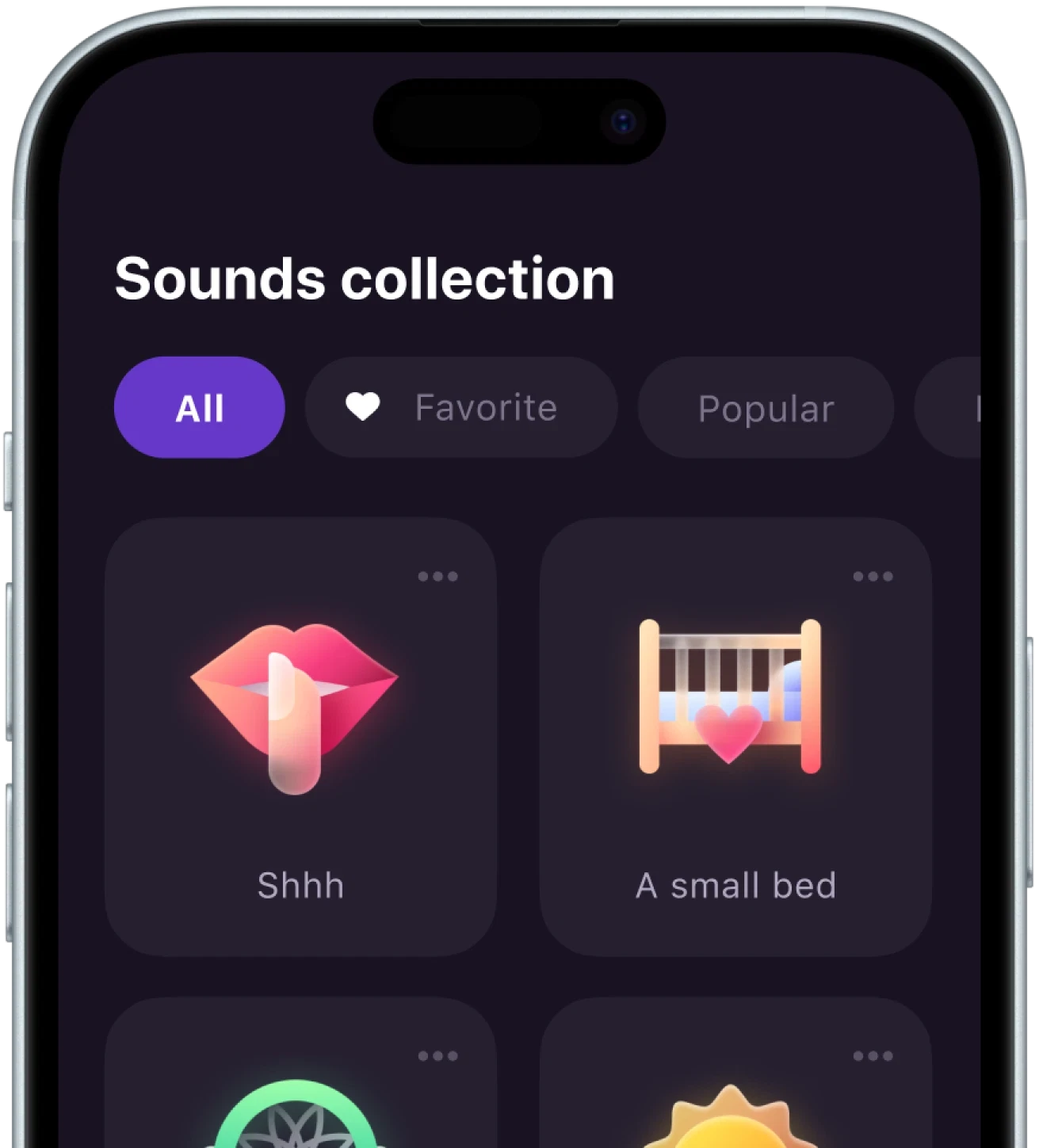Open the Shhh sound card
The image size is (1039, 1148).
point(300,737)
